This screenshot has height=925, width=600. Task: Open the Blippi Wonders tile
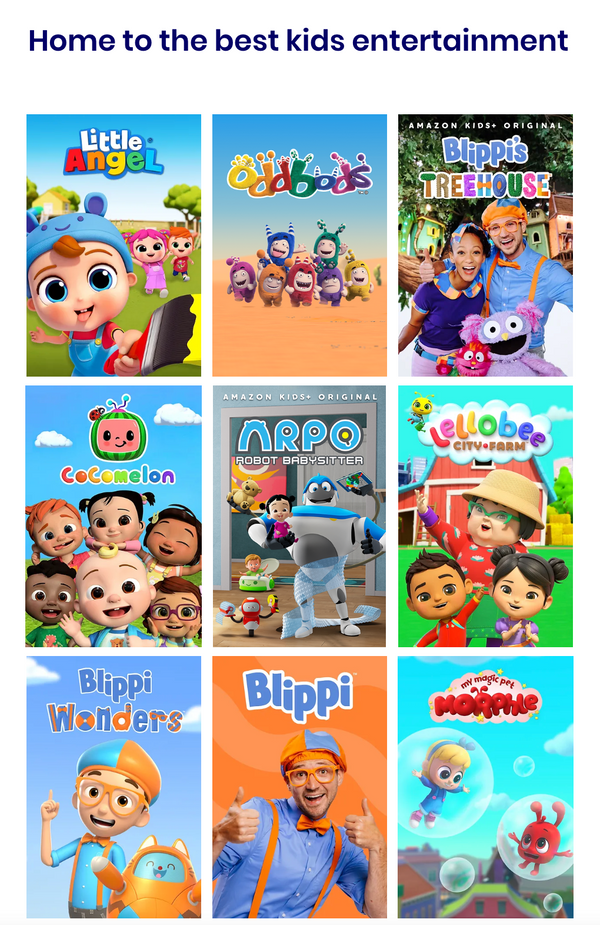113,787
